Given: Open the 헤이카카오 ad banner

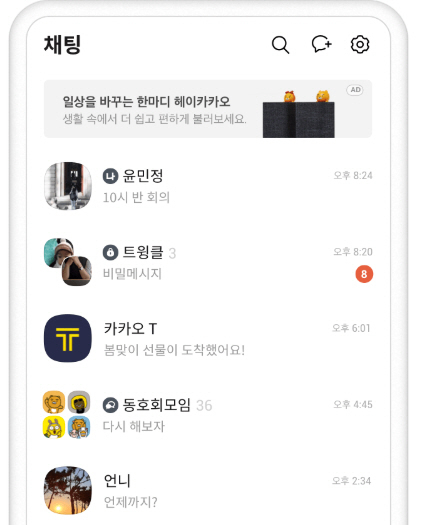Looking at the screenshot, I should coord(208,109).
